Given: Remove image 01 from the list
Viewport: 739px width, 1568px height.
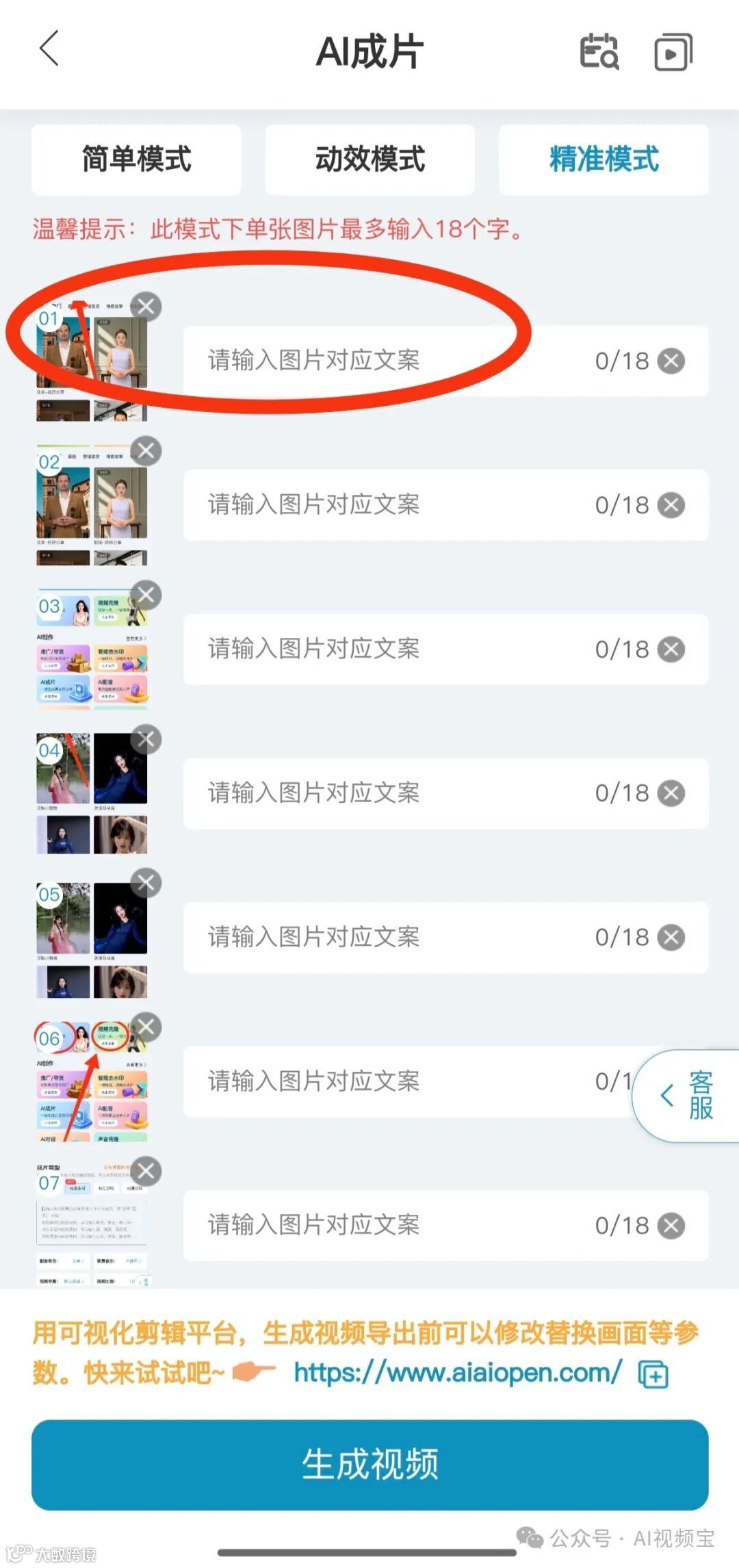Looking at the screenshot, I should 146,306.
